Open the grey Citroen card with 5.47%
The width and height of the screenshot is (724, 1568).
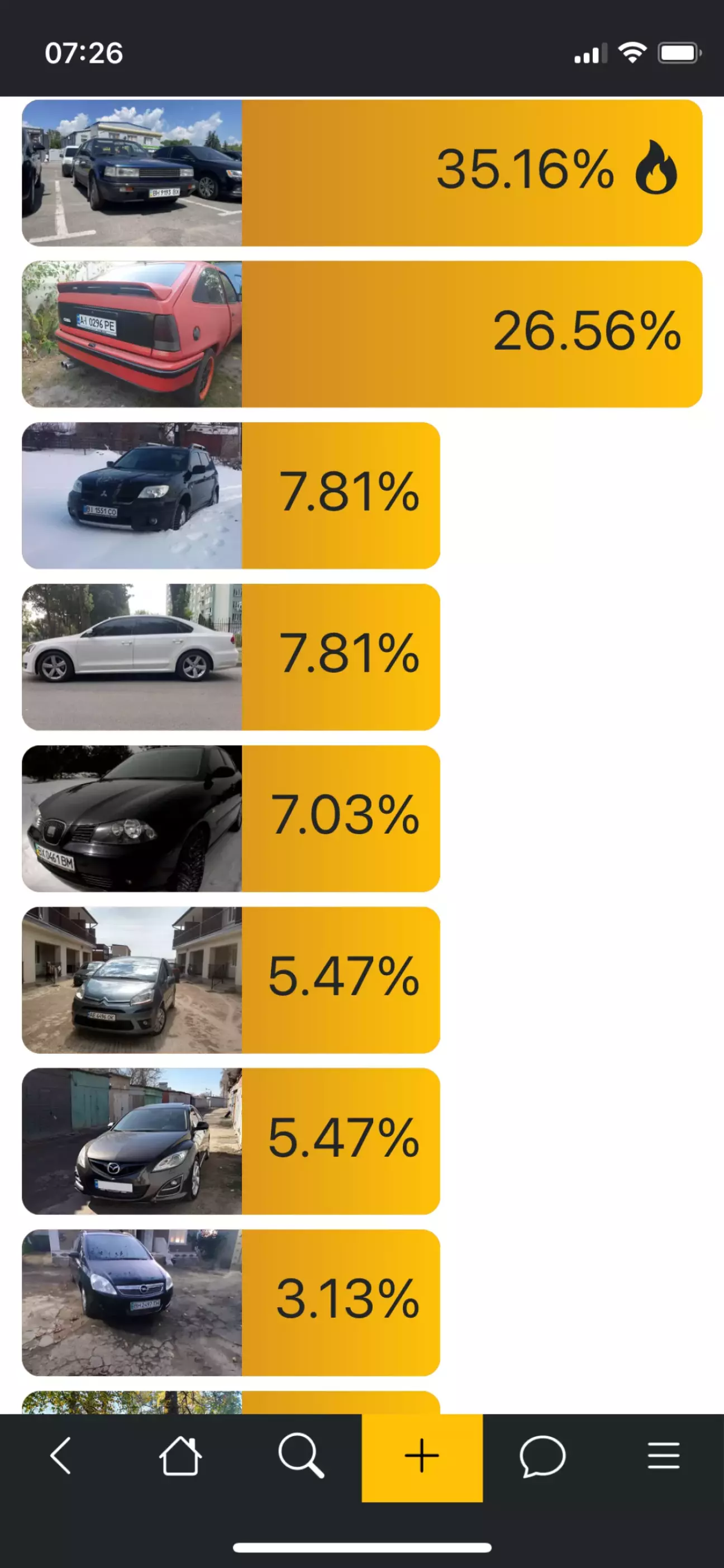click(x=231, y=980)
